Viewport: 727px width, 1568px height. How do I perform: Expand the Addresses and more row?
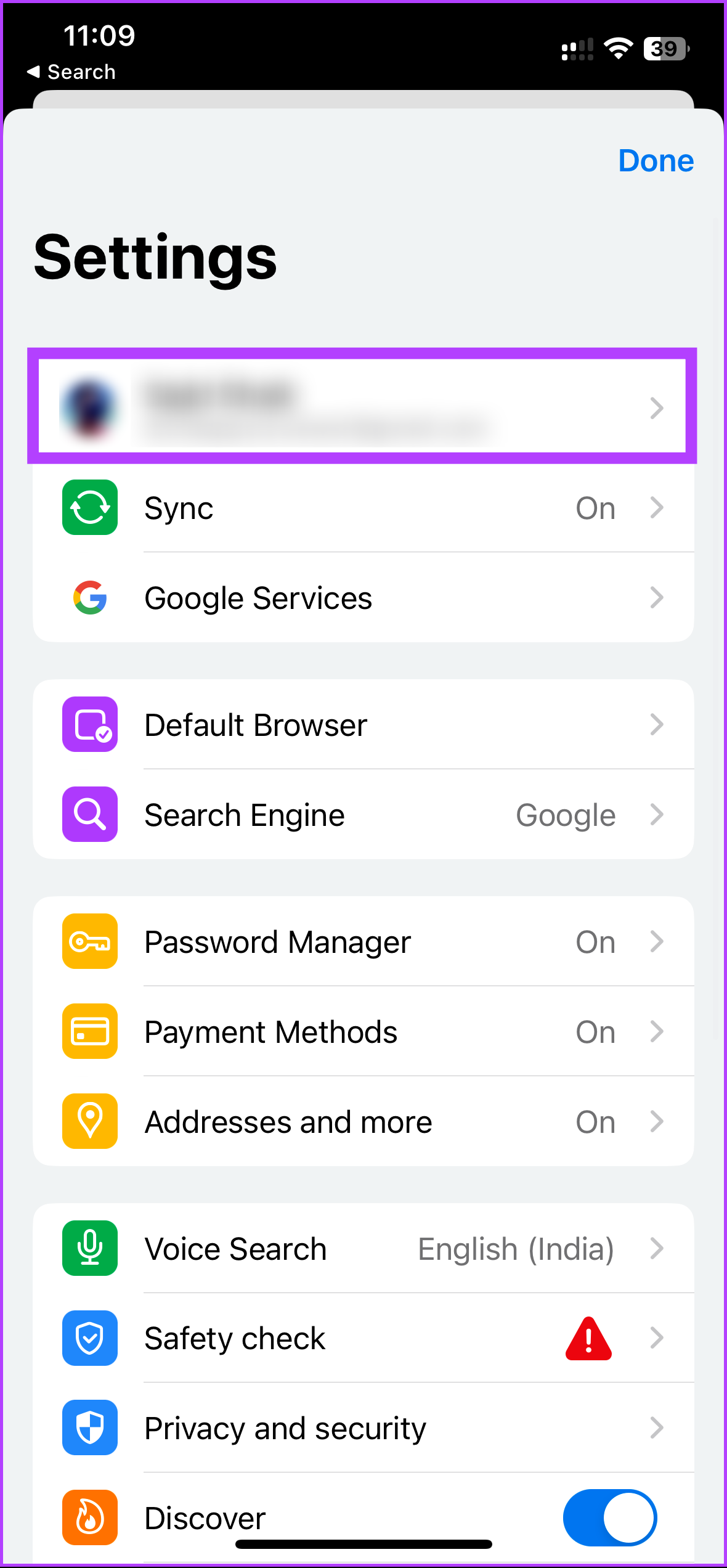(363, 1122)
